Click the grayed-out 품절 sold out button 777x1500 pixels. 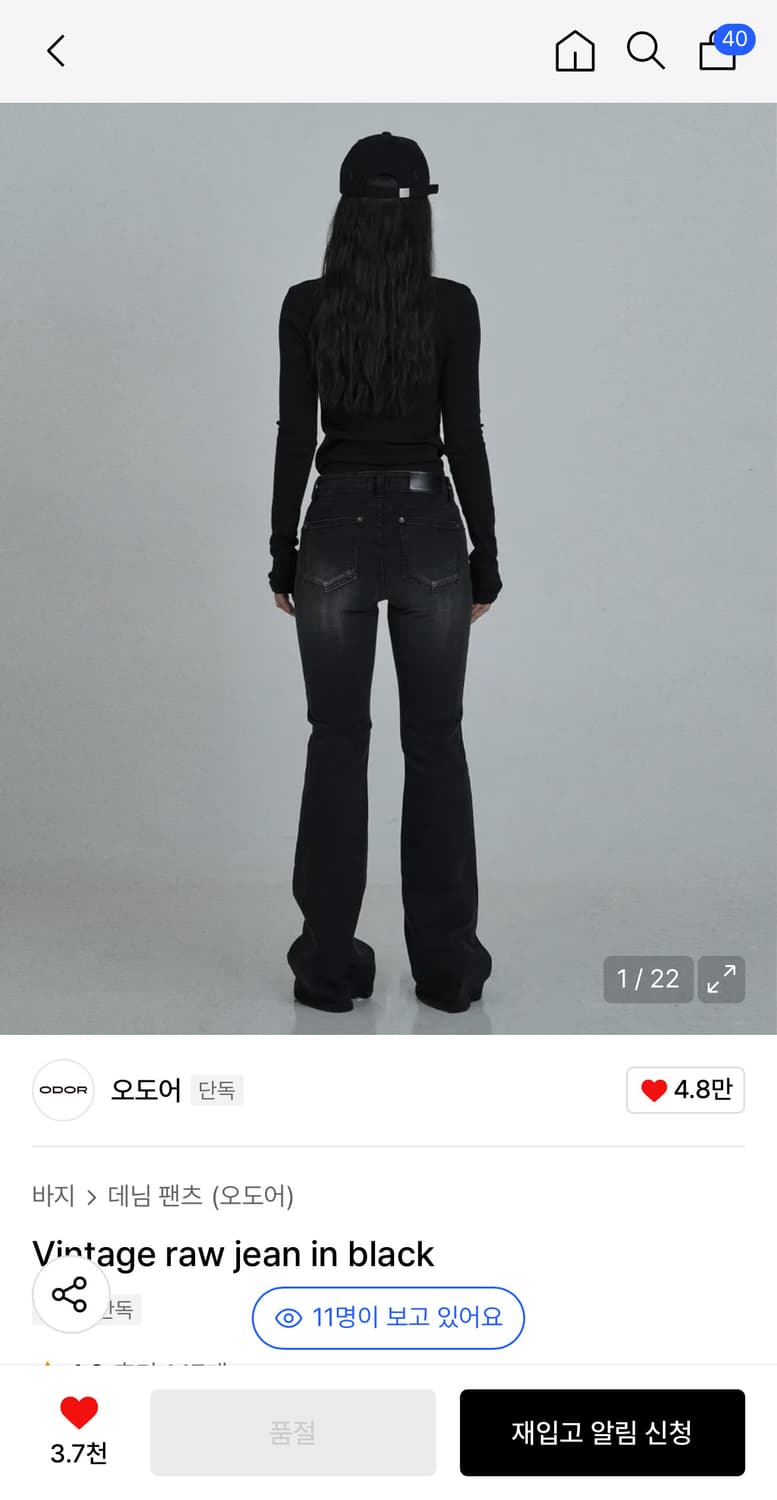[x=292, y=1432]
